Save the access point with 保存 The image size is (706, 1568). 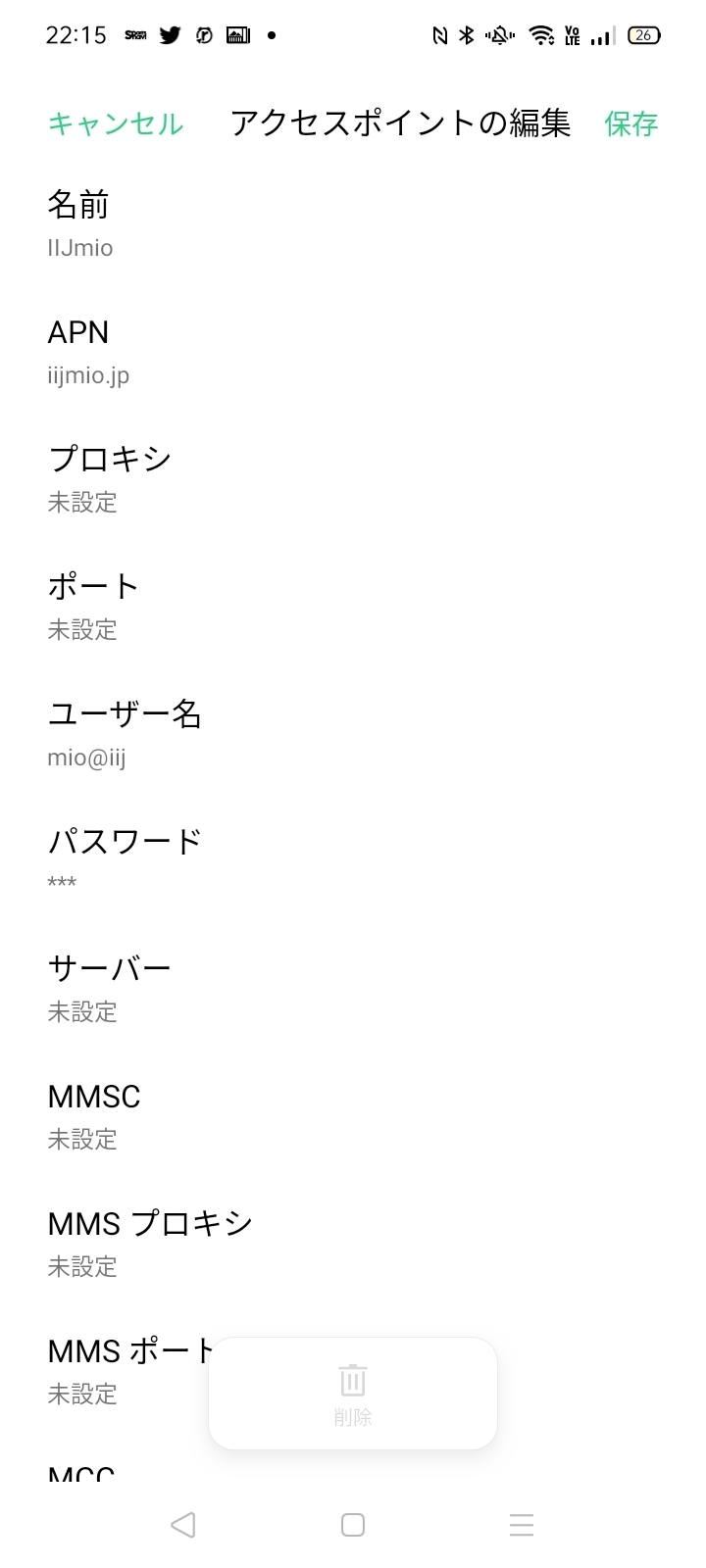(x=631, y=123)
